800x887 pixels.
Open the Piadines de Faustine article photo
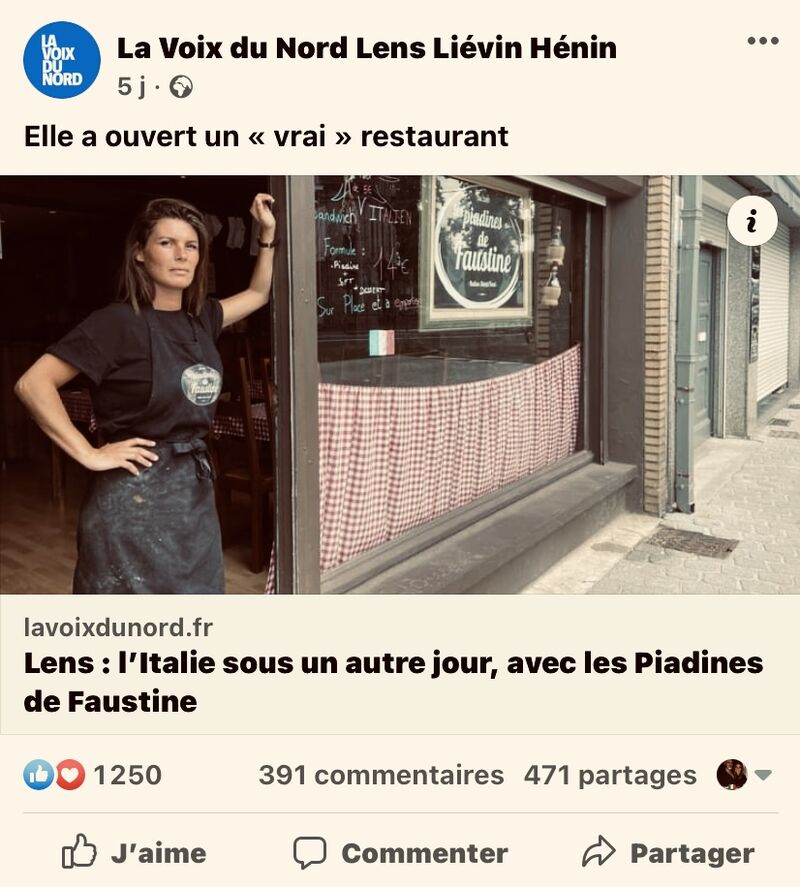[x=400, y=385]
